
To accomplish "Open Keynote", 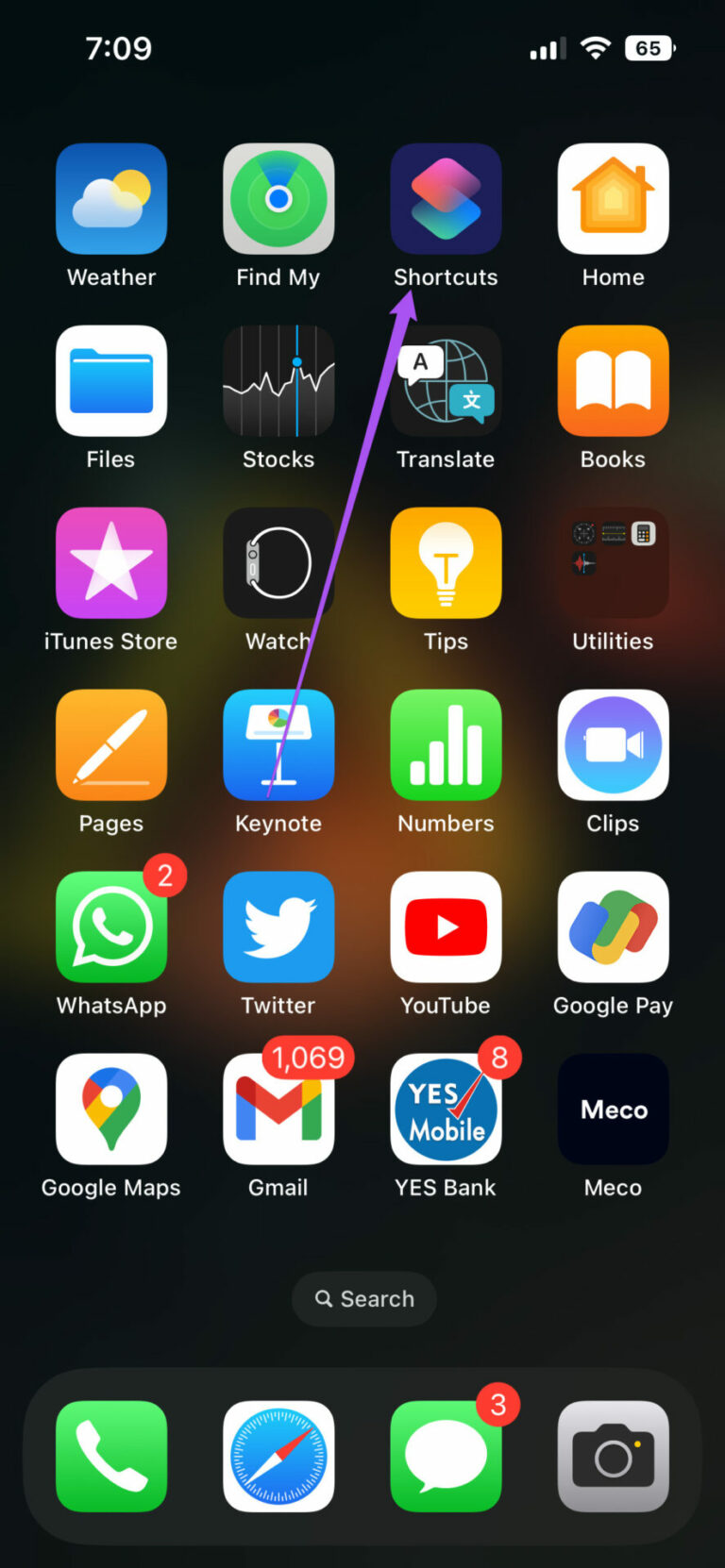I will click(x=278, y=745).
